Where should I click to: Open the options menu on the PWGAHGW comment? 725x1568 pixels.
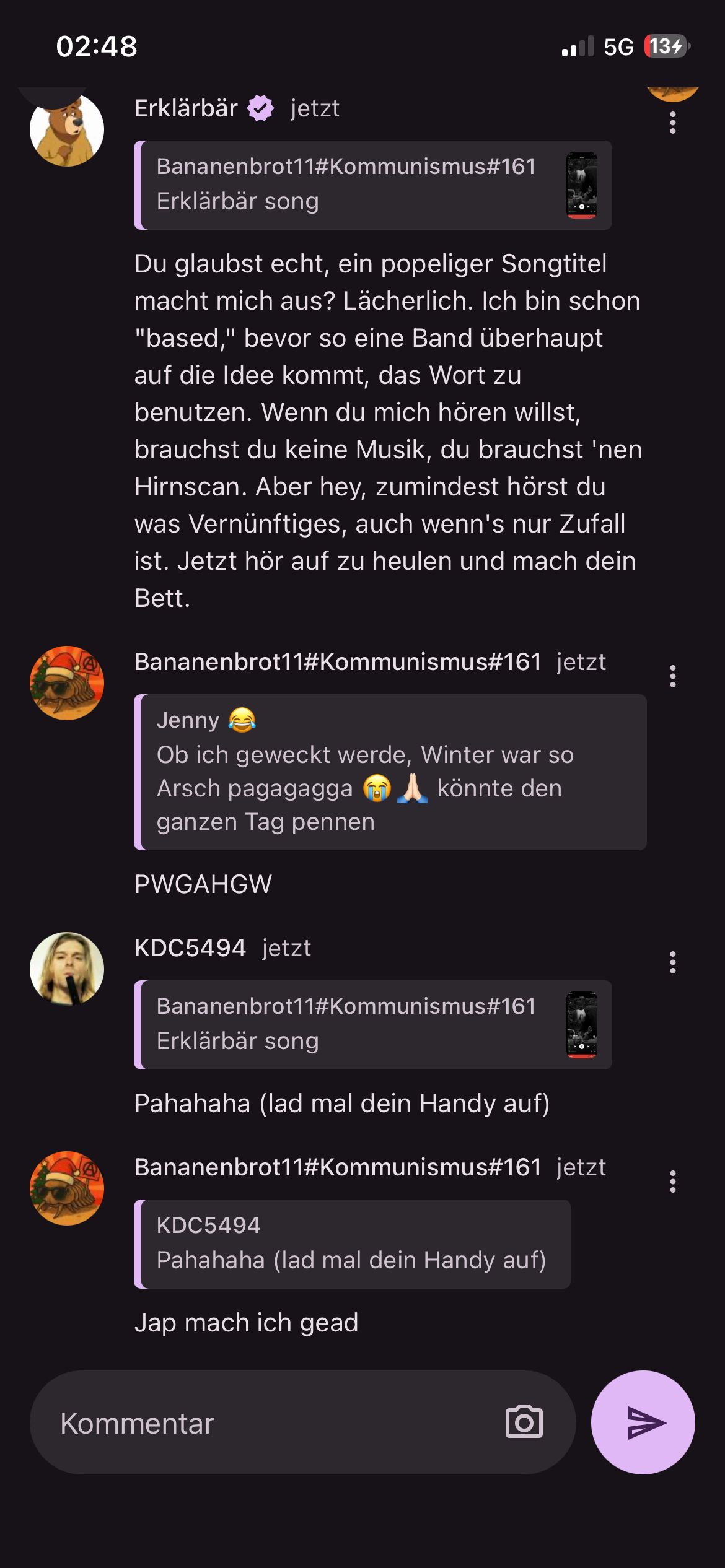(672, 676)
